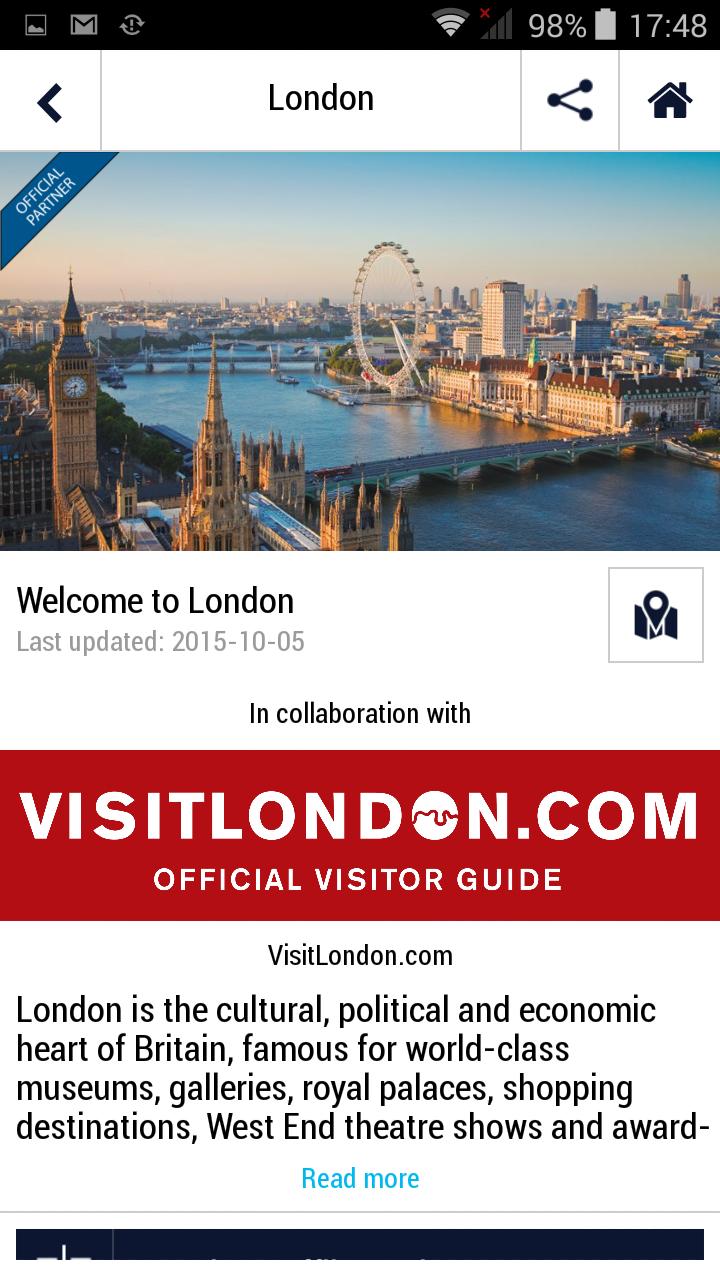This screenshot has height=1280, width=720.
Task: Open the VISITLONDON.COM official visitor guide banner
Action: pyautogui.click(x=360, y=830)
